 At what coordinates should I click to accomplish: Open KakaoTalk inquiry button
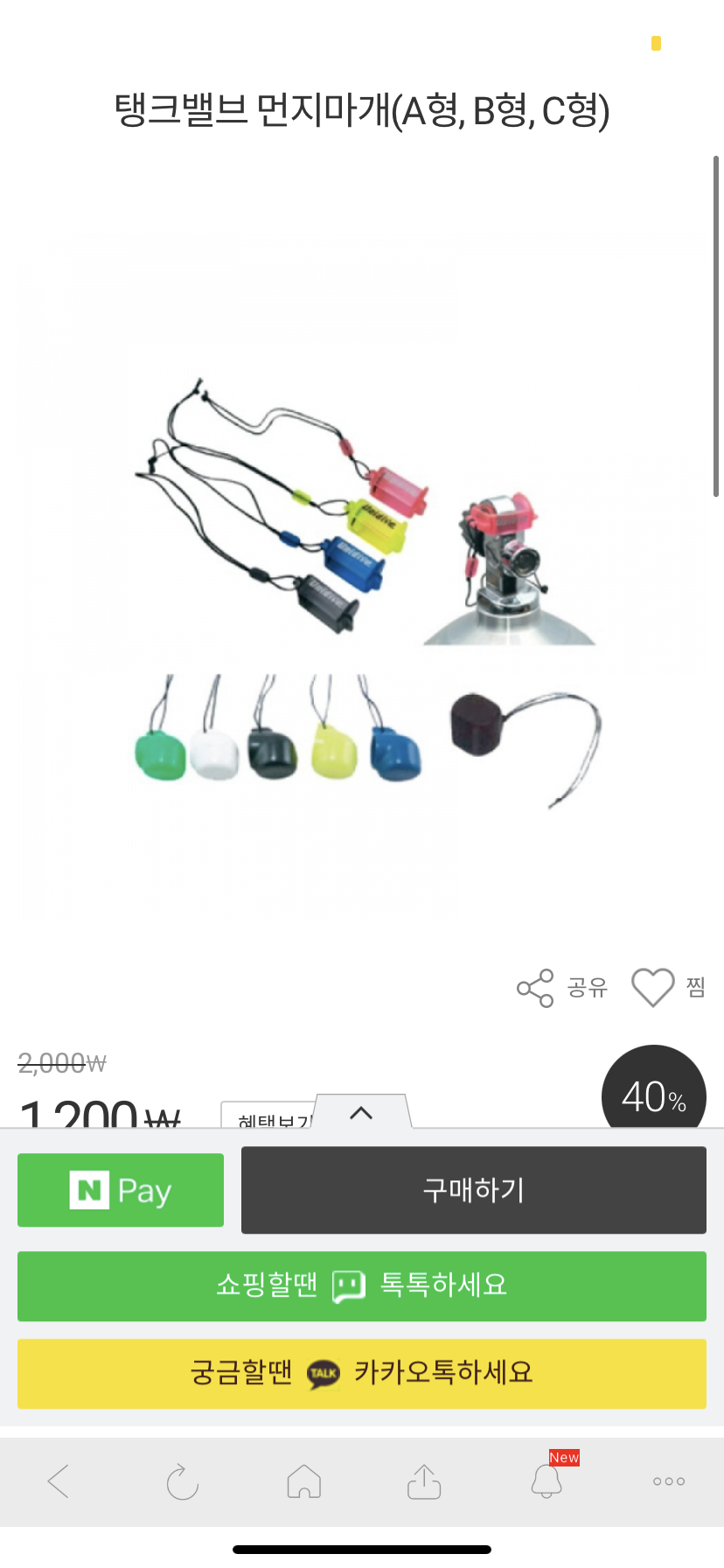click(362, 1373)
